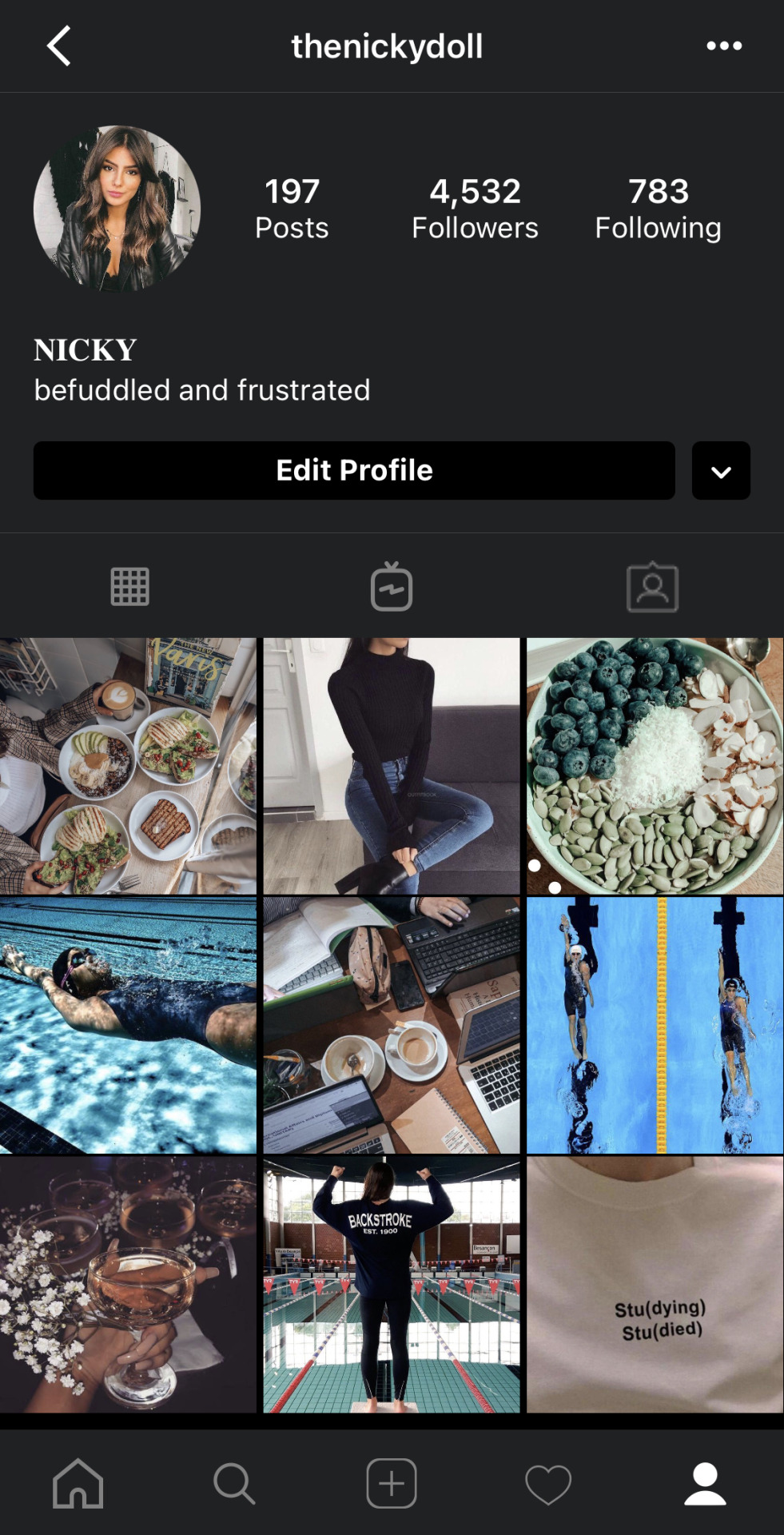Open the Stu(dying) Stu(died) shirt post

655,1284
